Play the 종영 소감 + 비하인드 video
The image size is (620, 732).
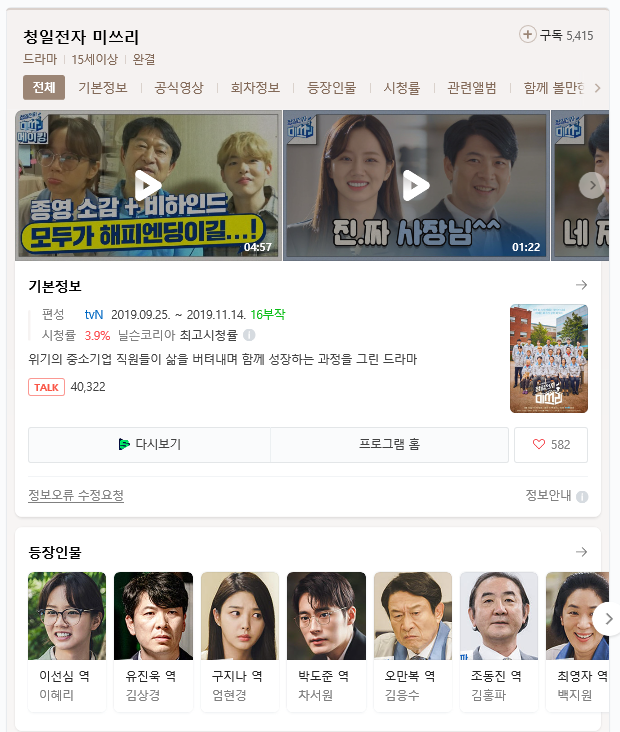pyautogui.click(x=147, y=185)
